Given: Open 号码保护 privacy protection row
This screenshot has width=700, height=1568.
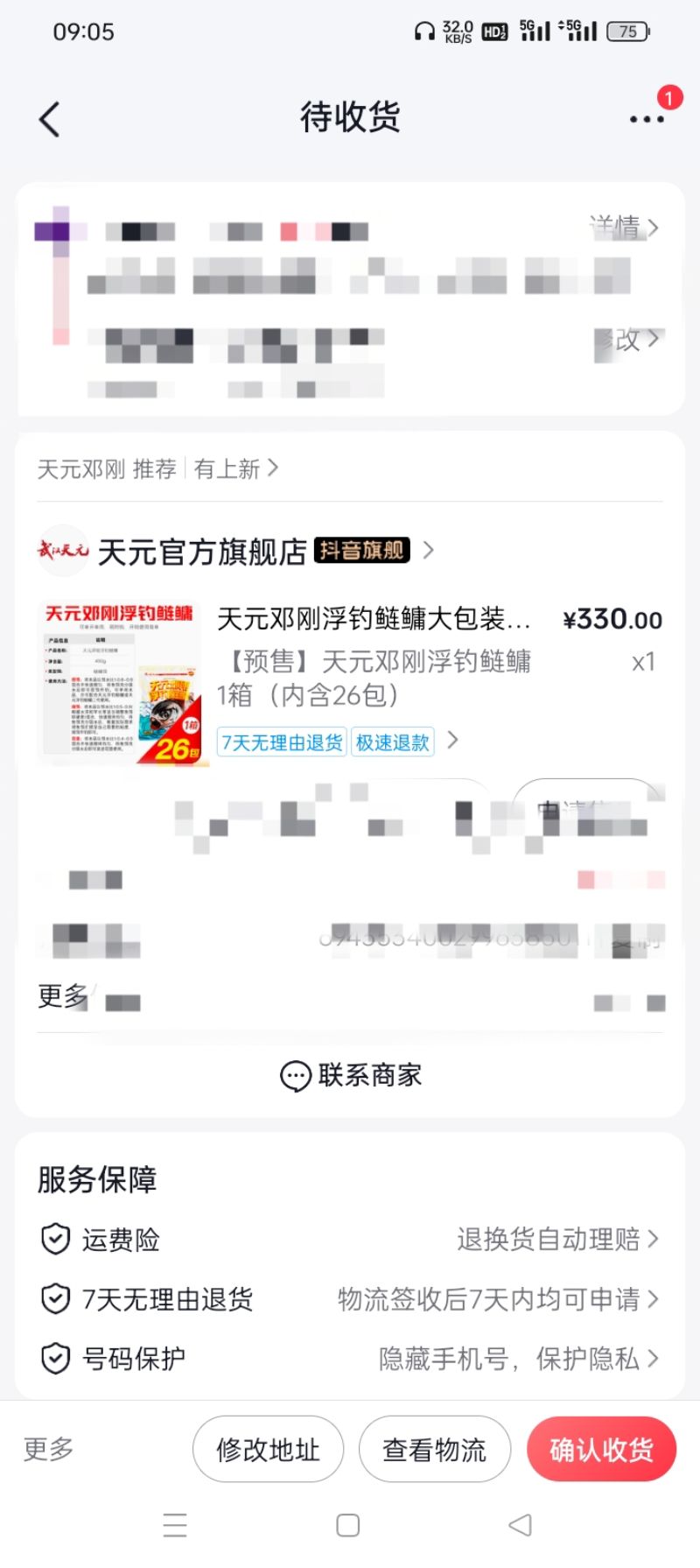Looking at the screenshot, I should [350, 1359].
